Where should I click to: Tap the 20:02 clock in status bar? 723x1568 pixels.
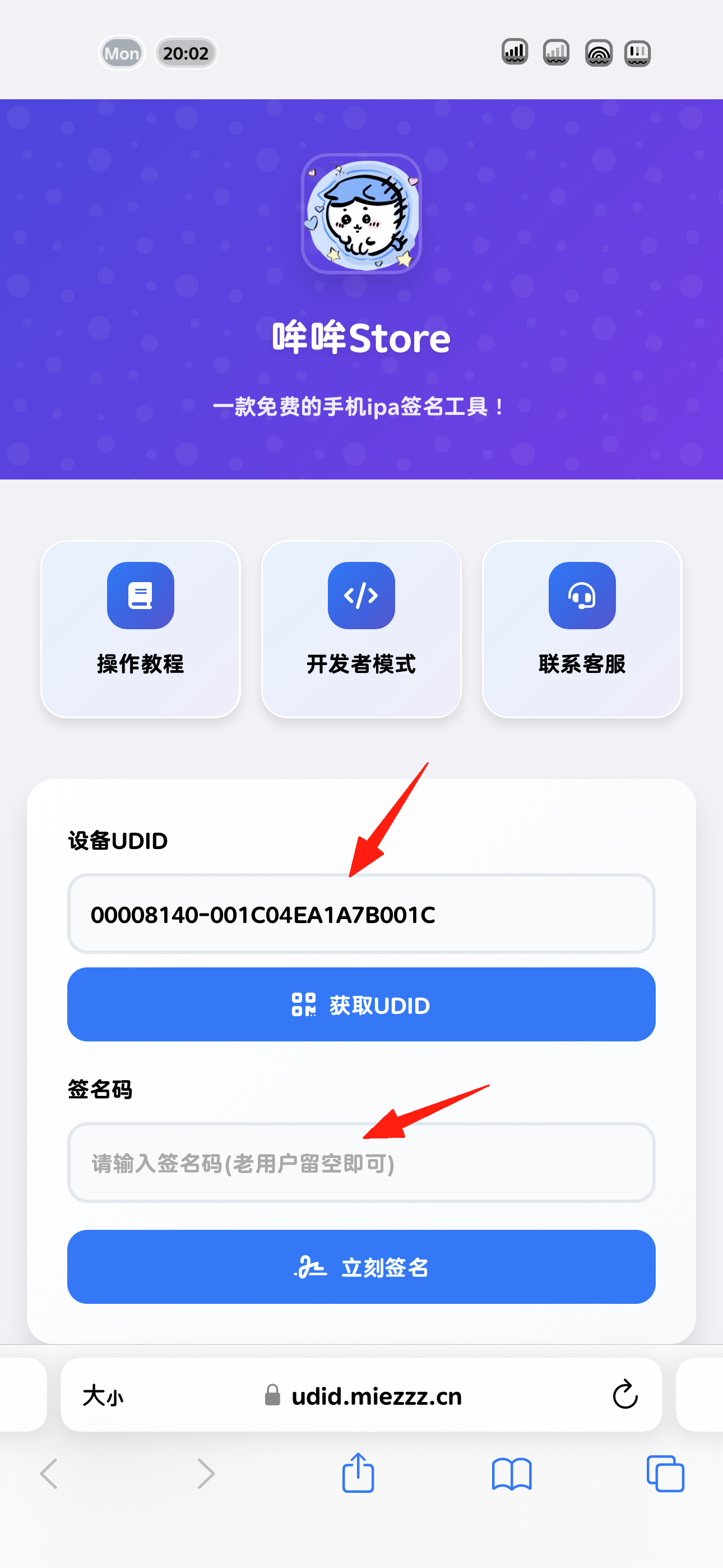[x=186, y=53]
